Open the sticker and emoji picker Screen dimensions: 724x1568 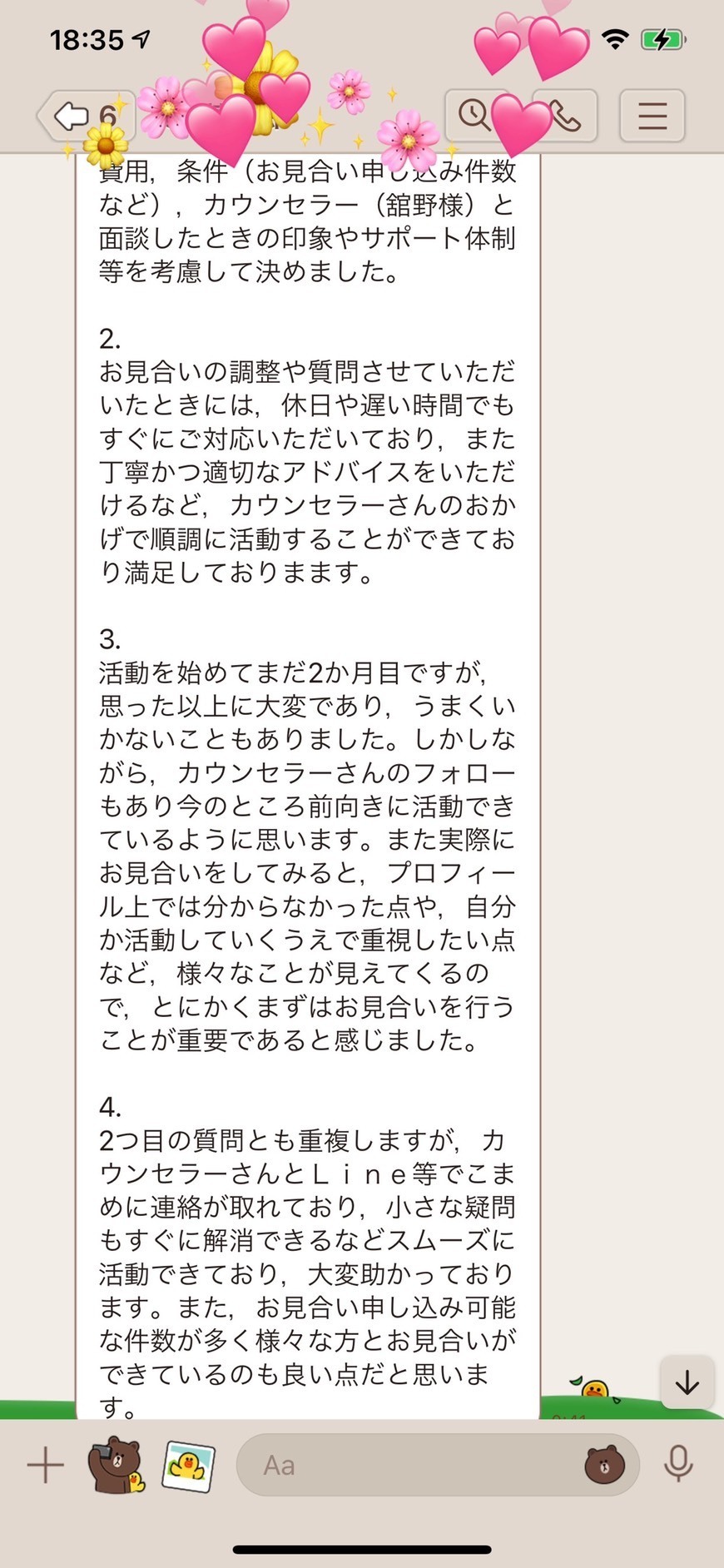604,1465
